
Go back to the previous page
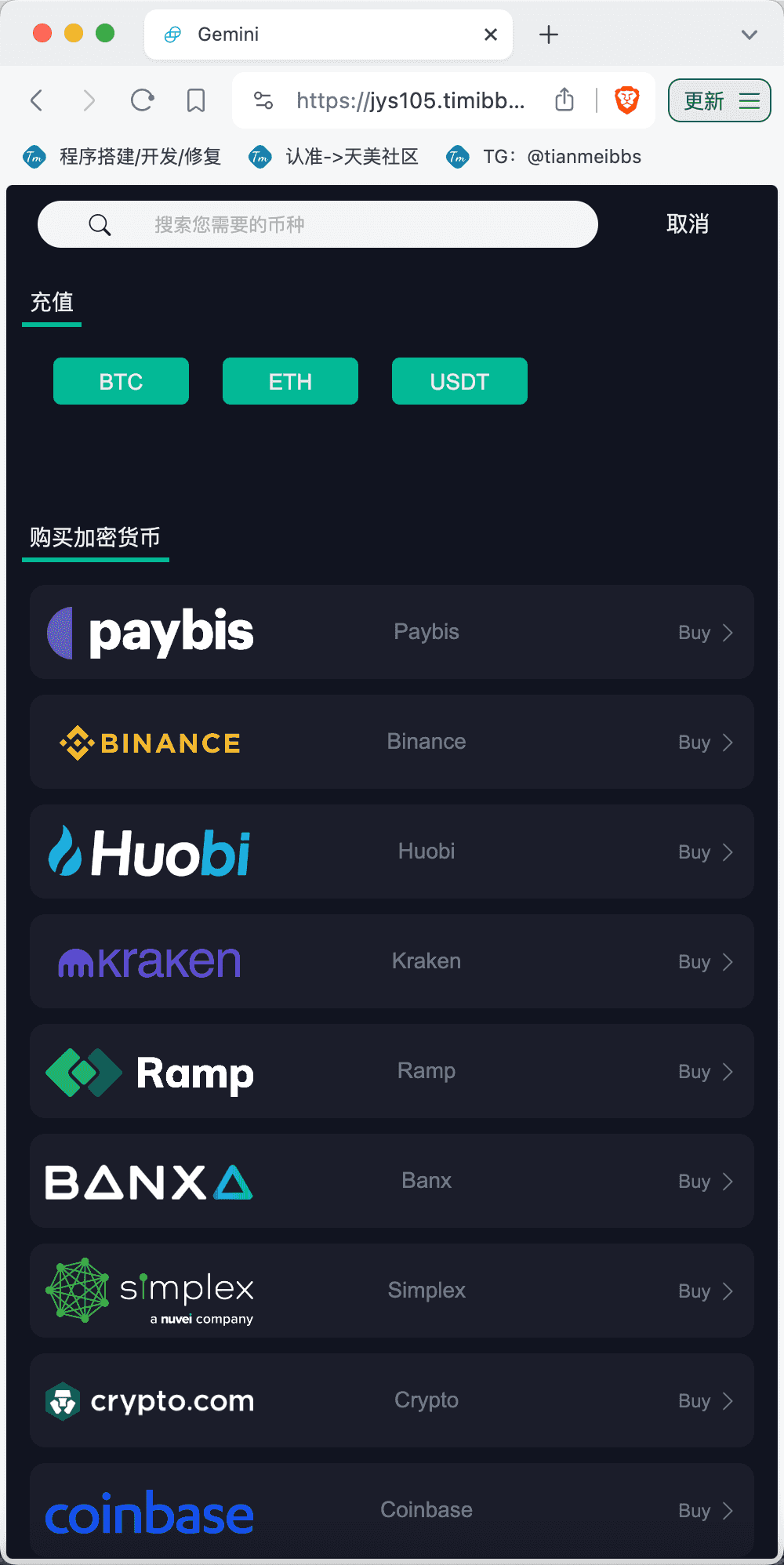pos(36,100)
